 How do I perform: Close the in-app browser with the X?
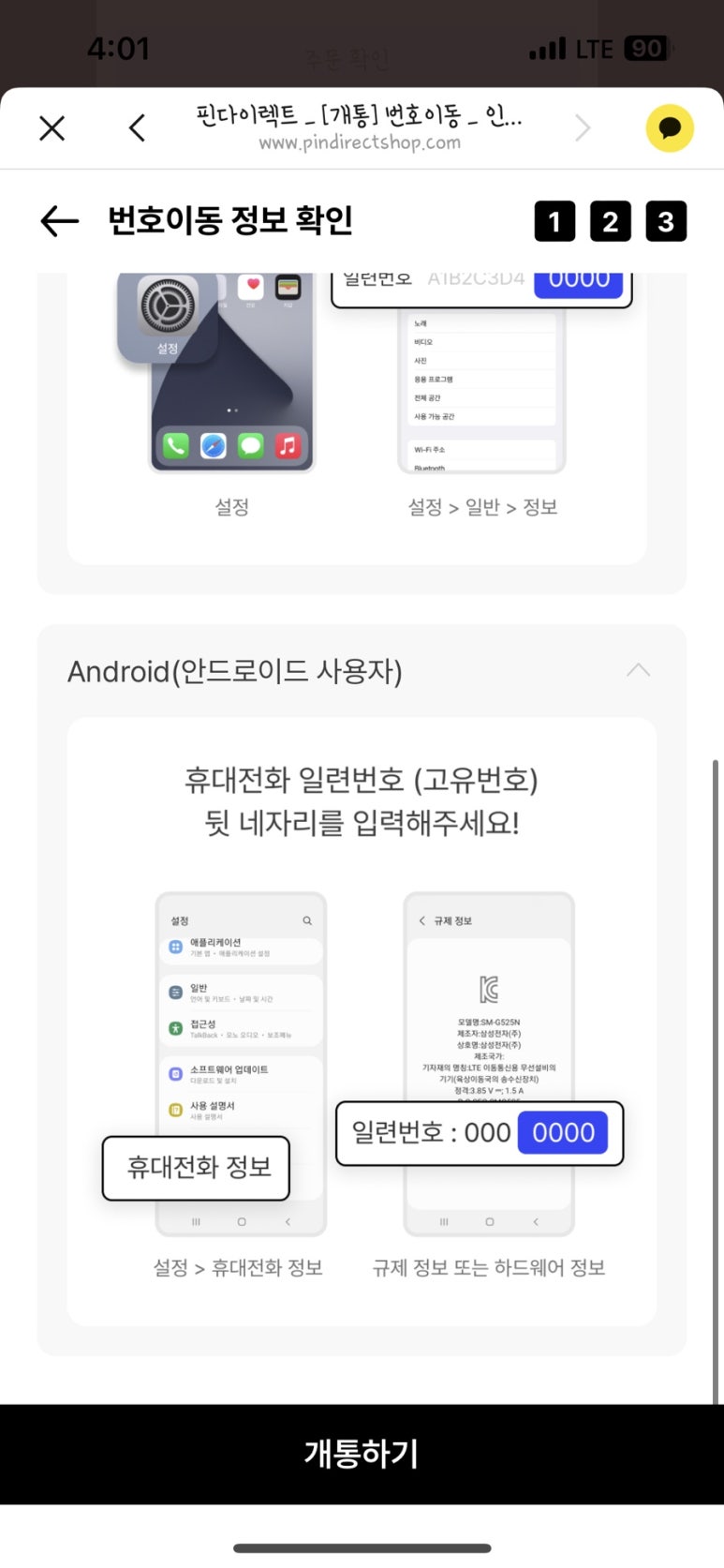(x=52, y=127)
